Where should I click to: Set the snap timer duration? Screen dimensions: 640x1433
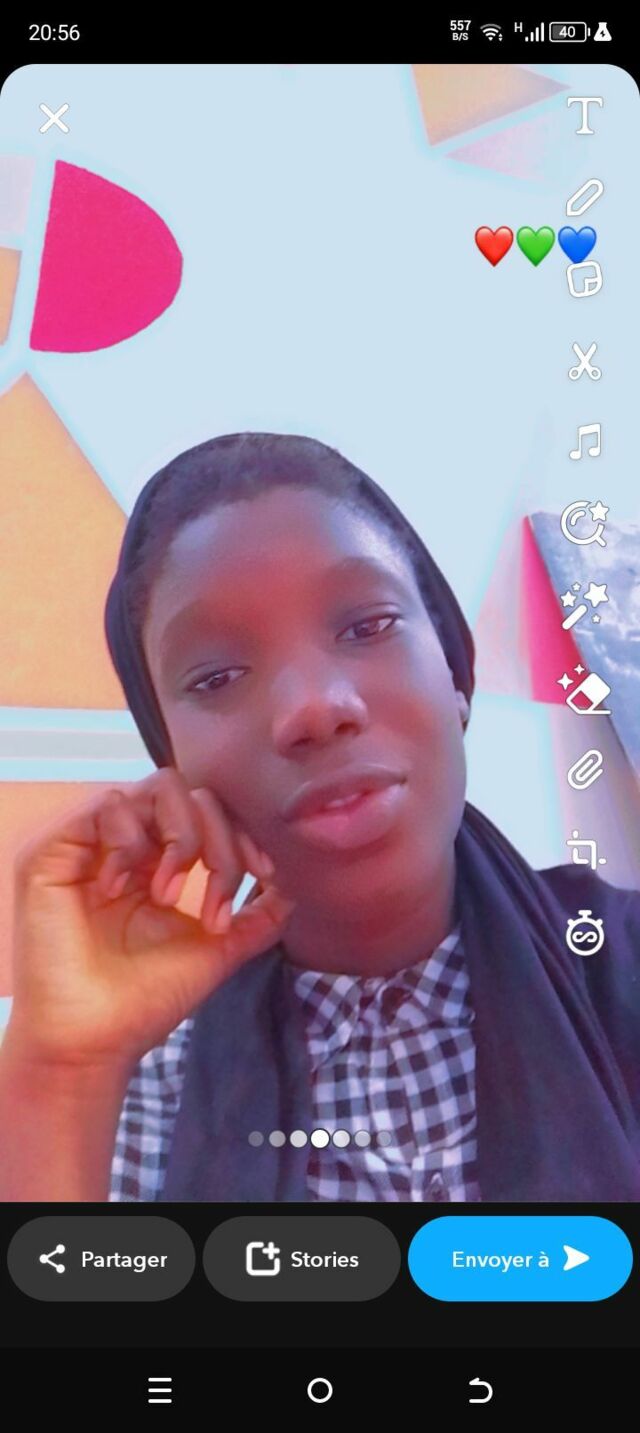coord(585,934)
